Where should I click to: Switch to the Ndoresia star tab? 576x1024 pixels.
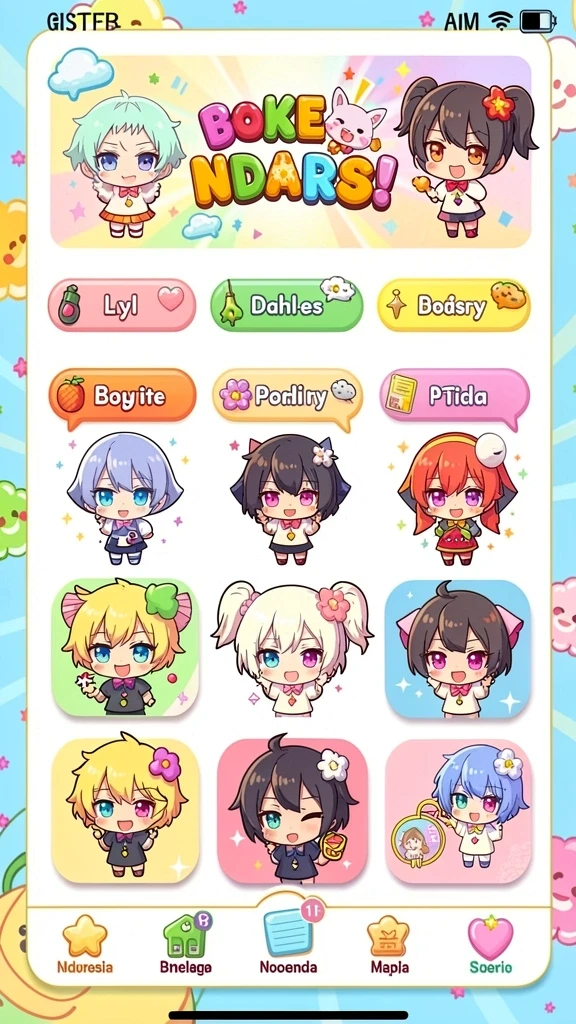tap(85, 944)
